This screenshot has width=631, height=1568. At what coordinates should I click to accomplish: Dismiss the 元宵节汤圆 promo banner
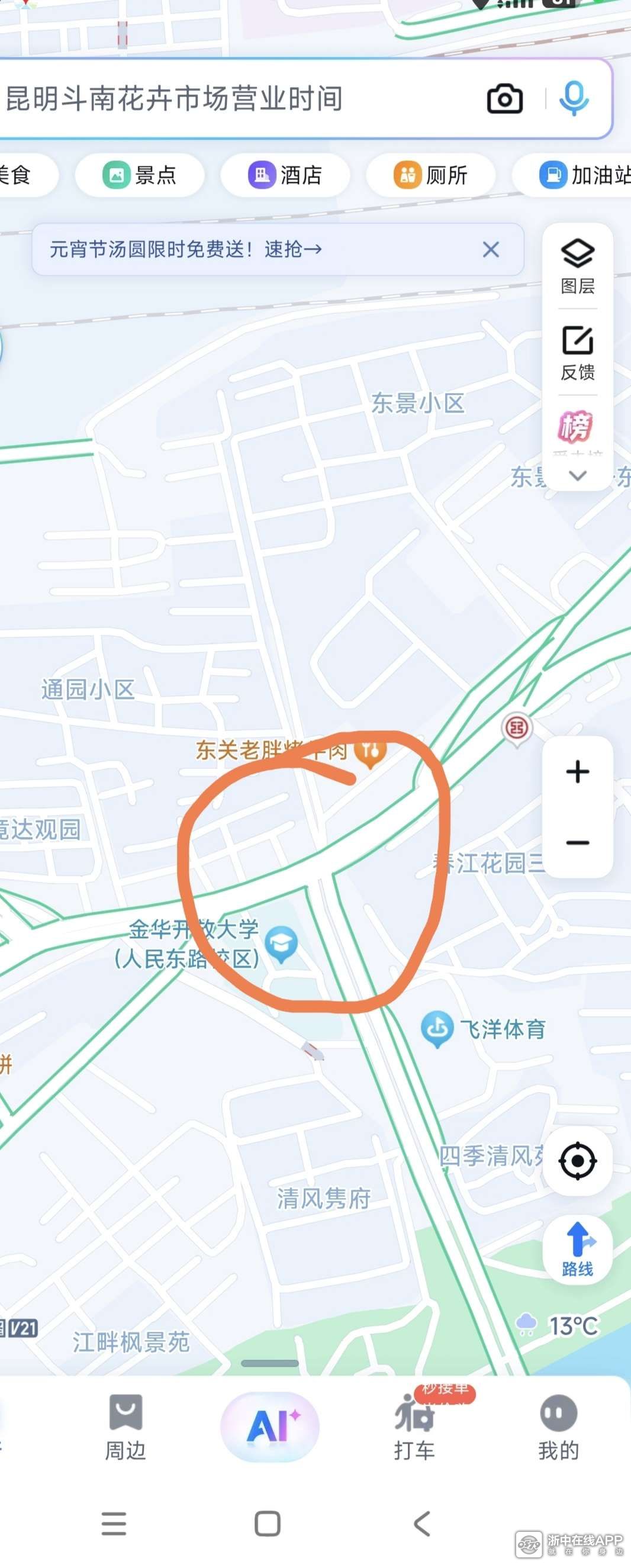(491, 249)
